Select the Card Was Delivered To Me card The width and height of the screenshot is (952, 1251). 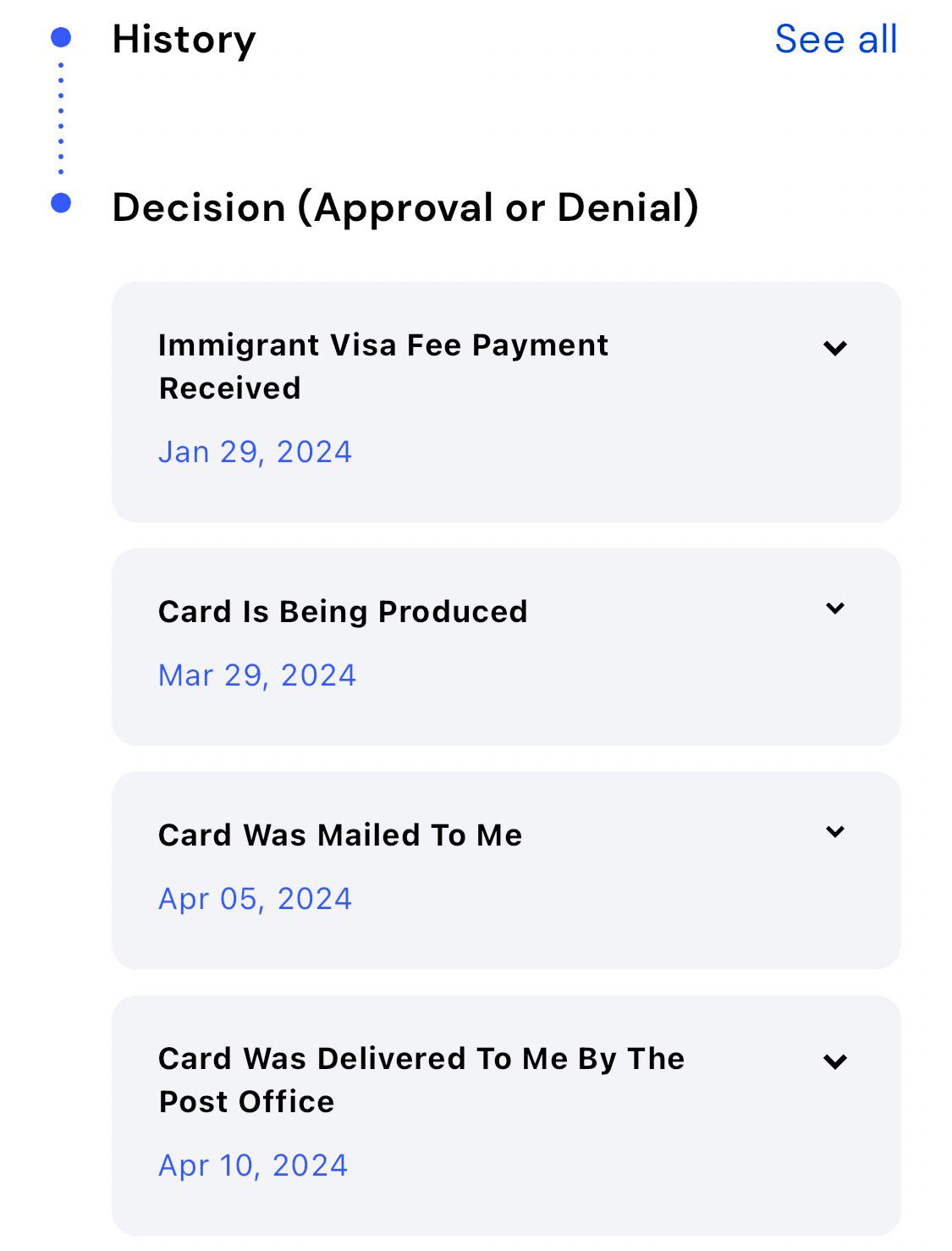click(x=508, y=1115)
